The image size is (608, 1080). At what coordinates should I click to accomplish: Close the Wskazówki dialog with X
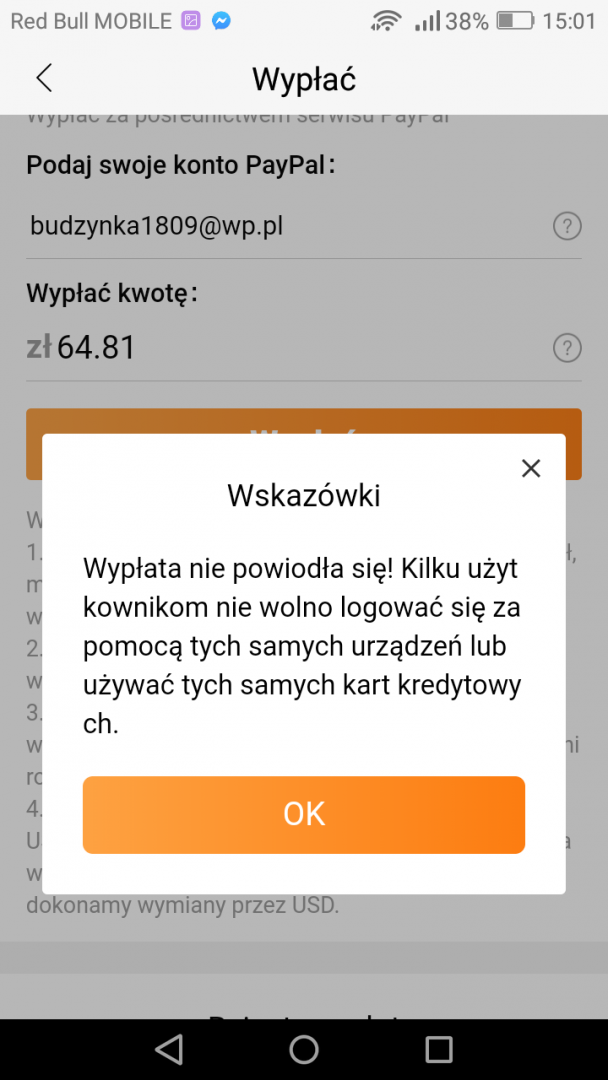[x=530, y=468]
